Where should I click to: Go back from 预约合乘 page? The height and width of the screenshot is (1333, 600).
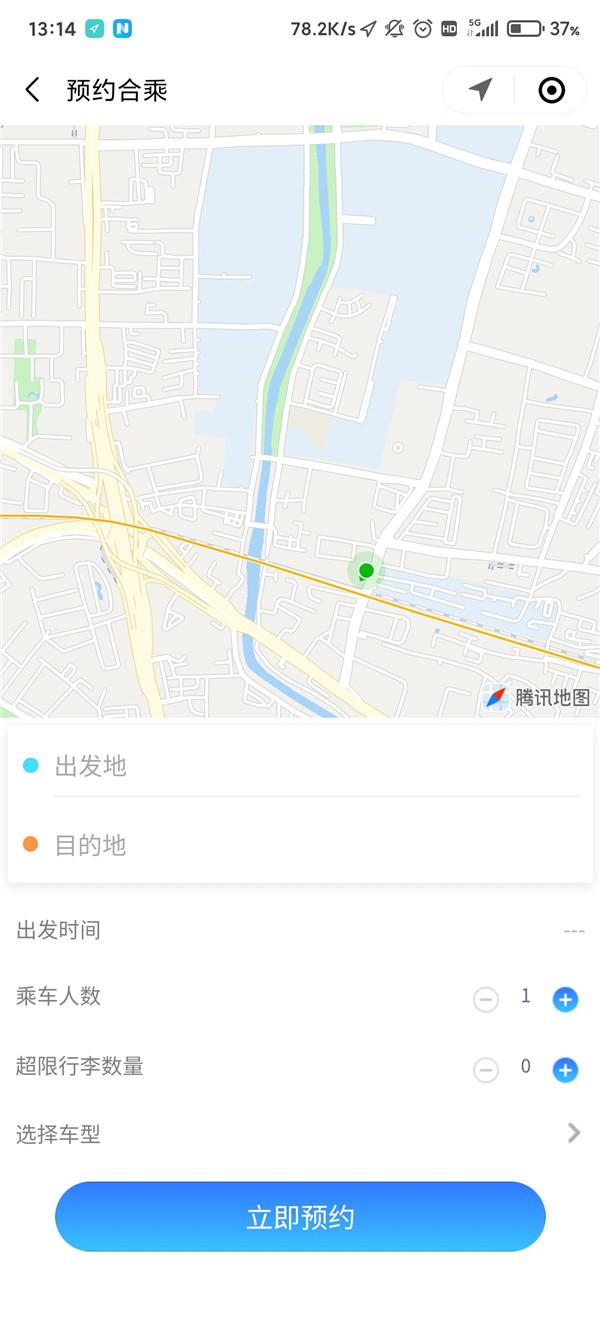coord(33,91)
